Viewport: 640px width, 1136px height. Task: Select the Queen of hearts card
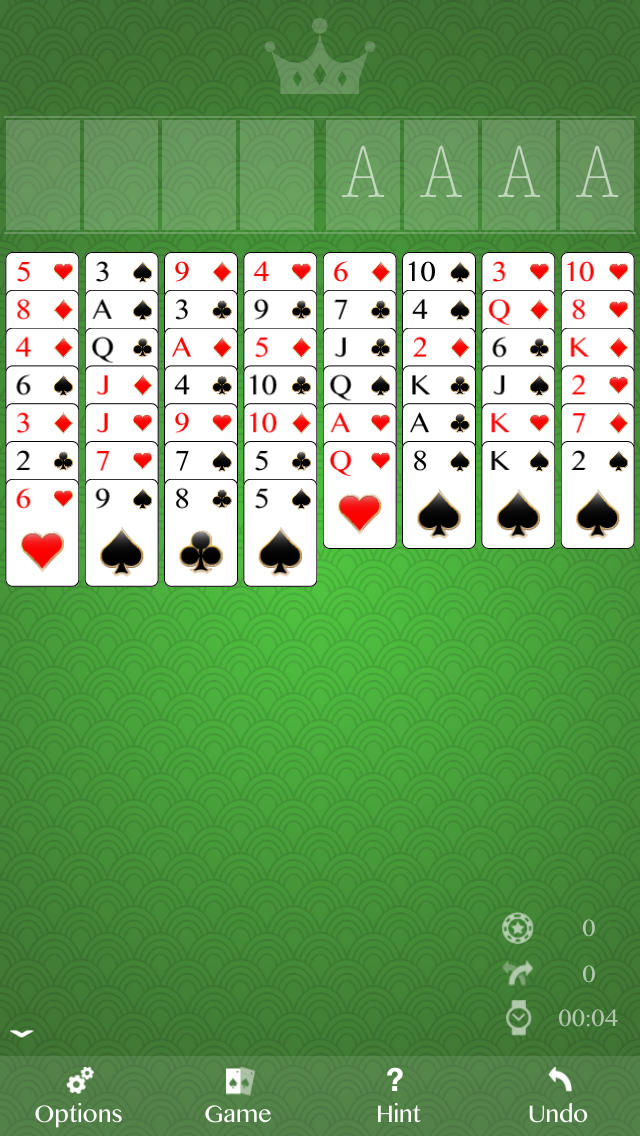coord(360,495)
